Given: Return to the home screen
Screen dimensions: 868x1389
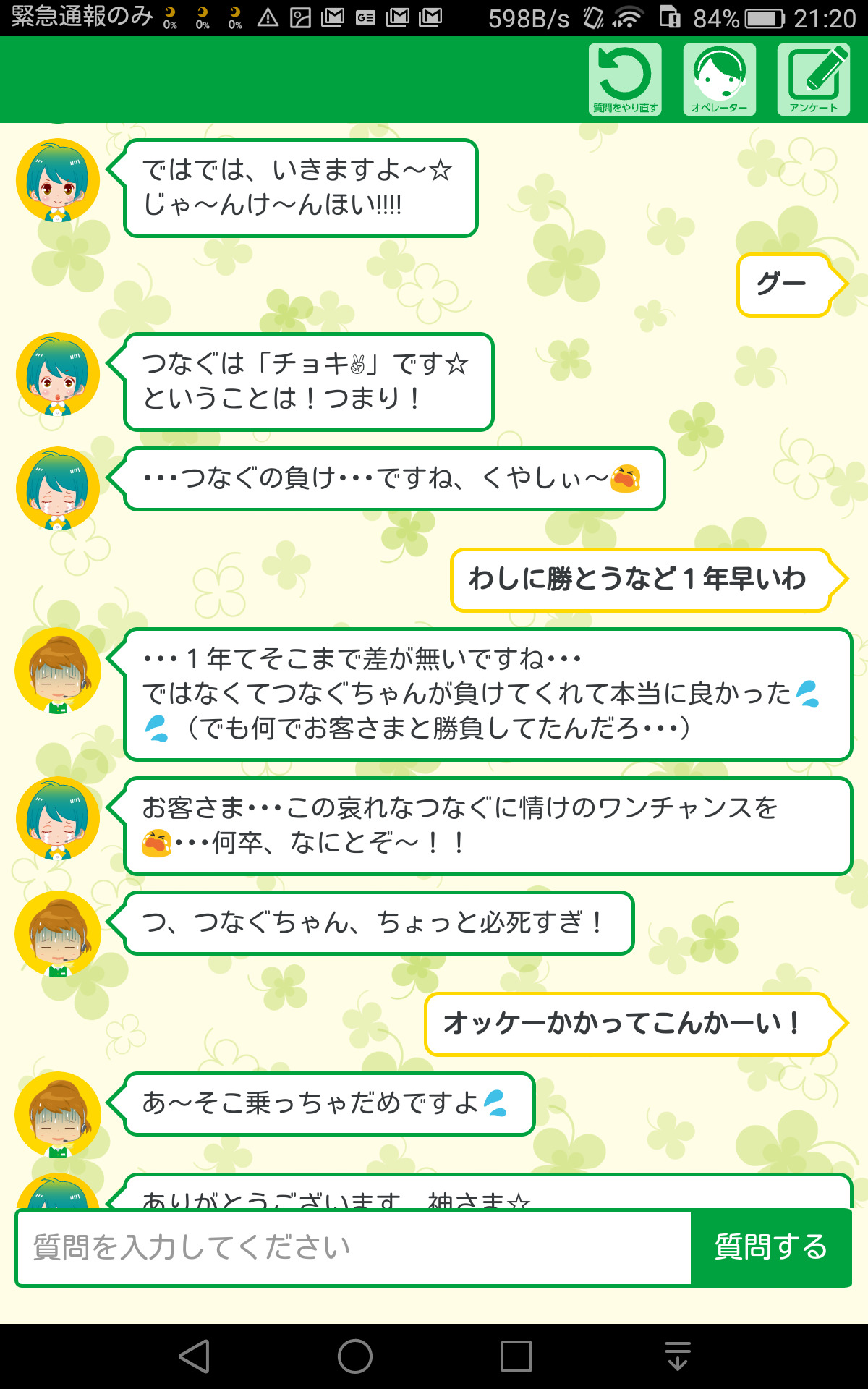Looking at the screenshot, I should coord(354,1356).
